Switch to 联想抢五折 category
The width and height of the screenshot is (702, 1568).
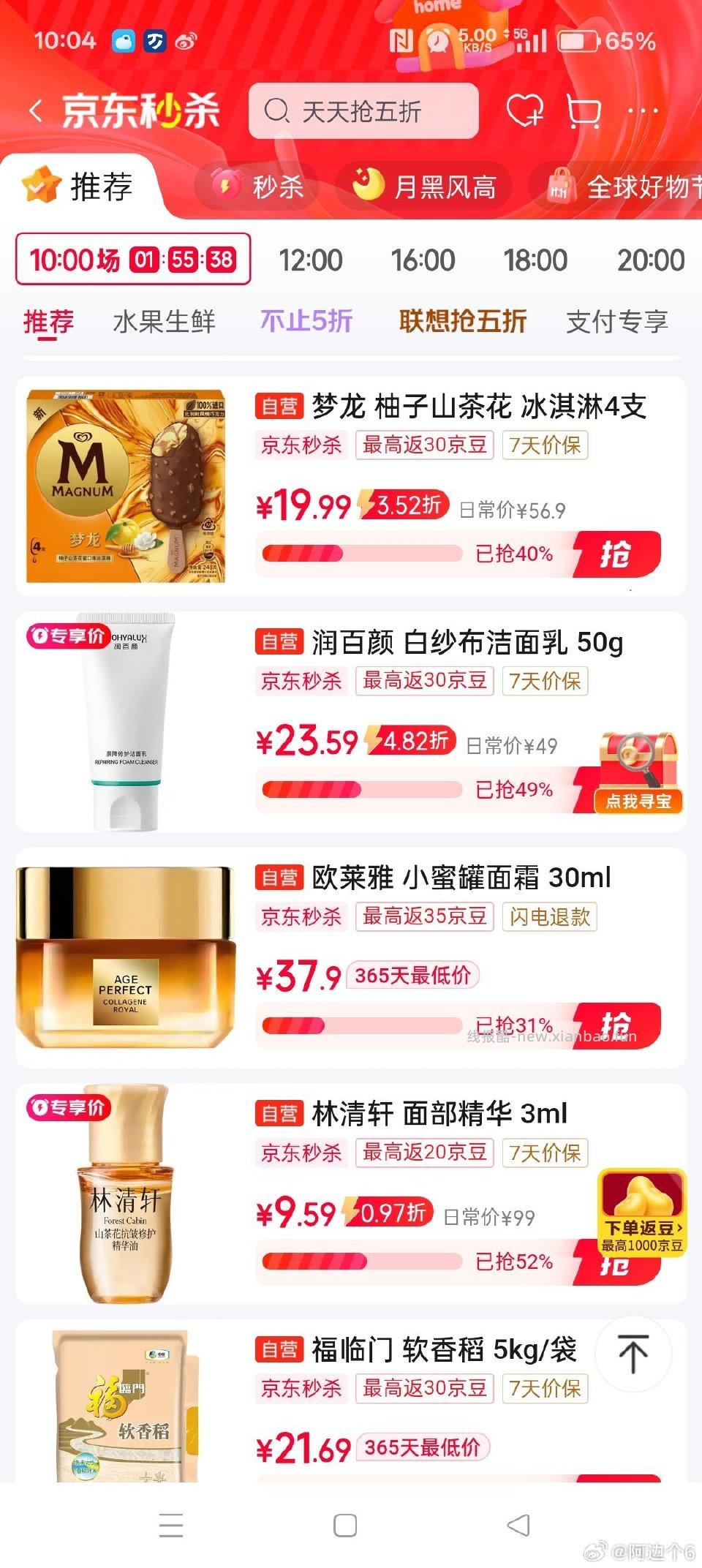[x=462, y=321]
